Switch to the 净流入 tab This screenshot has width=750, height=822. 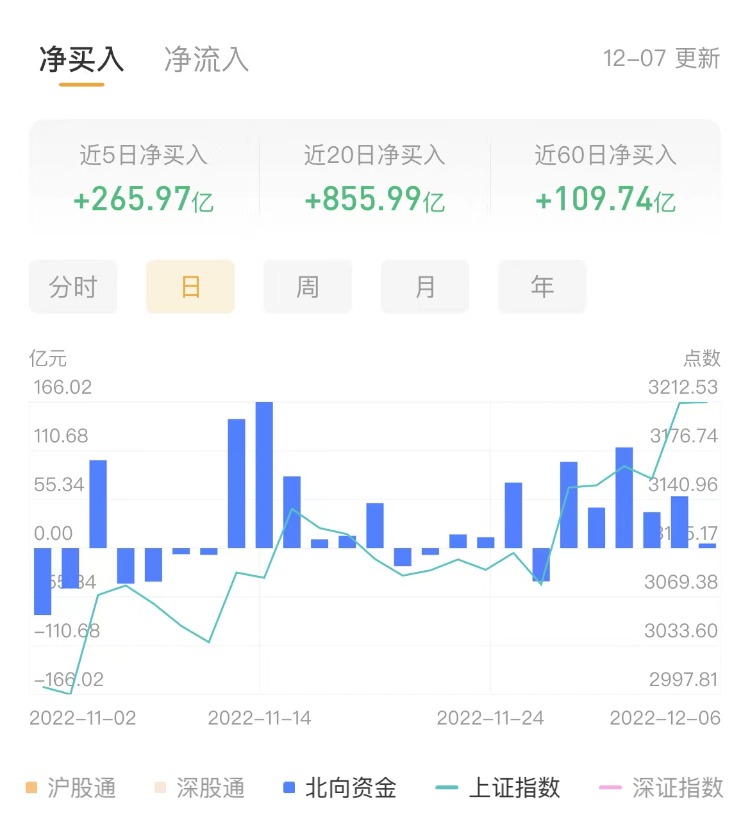pos(206,59)
